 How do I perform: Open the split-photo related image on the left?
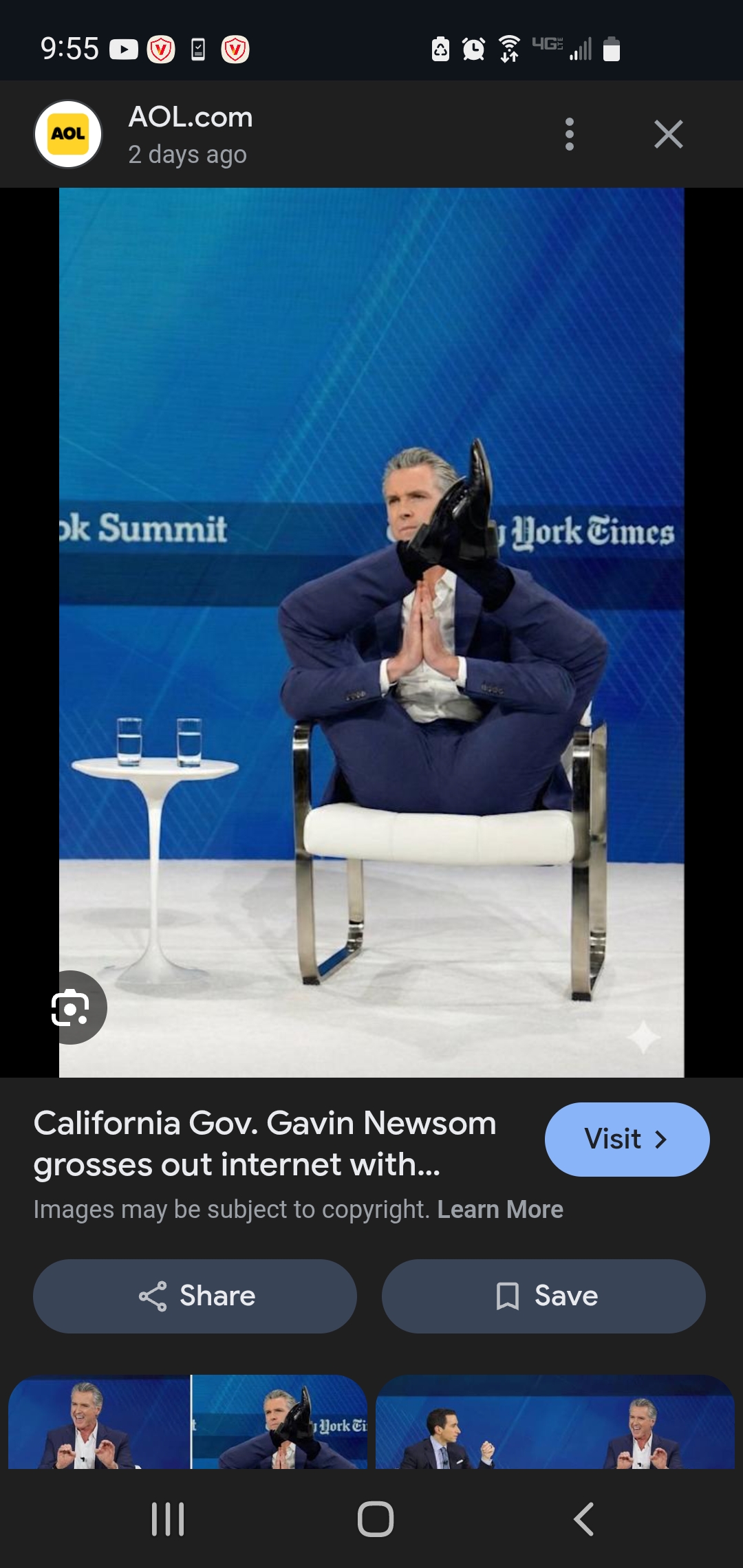[x=188, y=1421]
